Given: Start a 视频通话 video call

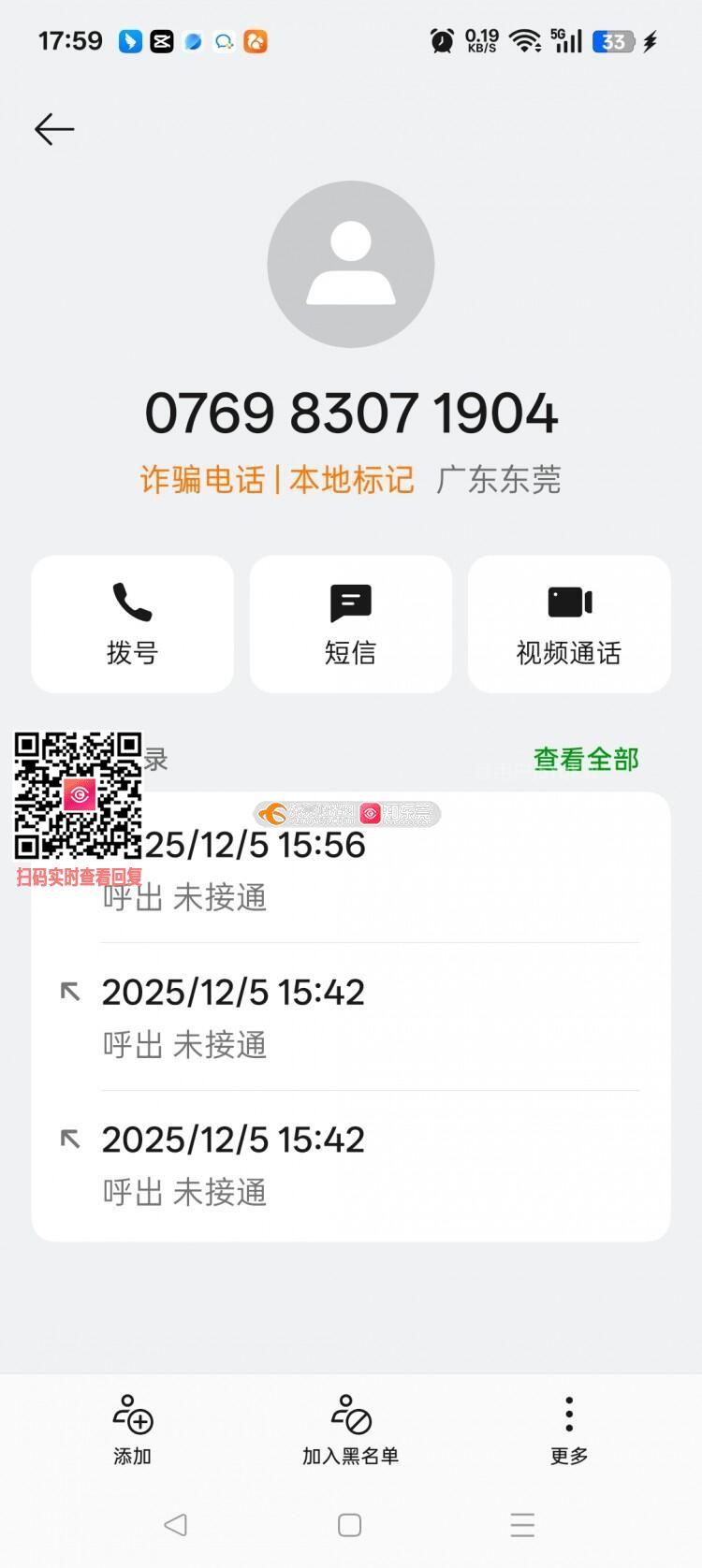Looking at the screenshot, I should point(569,624).
